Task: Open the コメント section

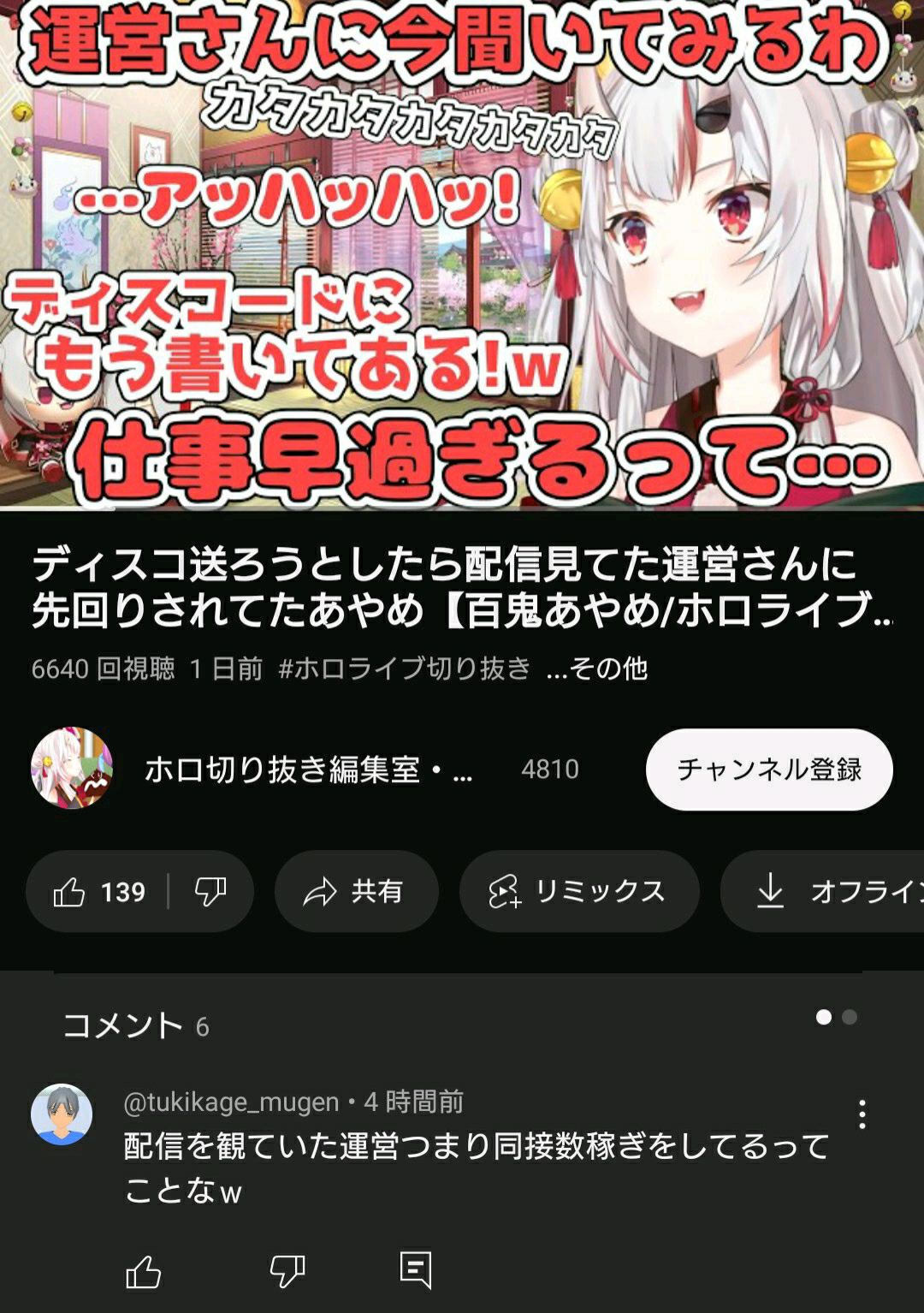Action: (137, 1025)
